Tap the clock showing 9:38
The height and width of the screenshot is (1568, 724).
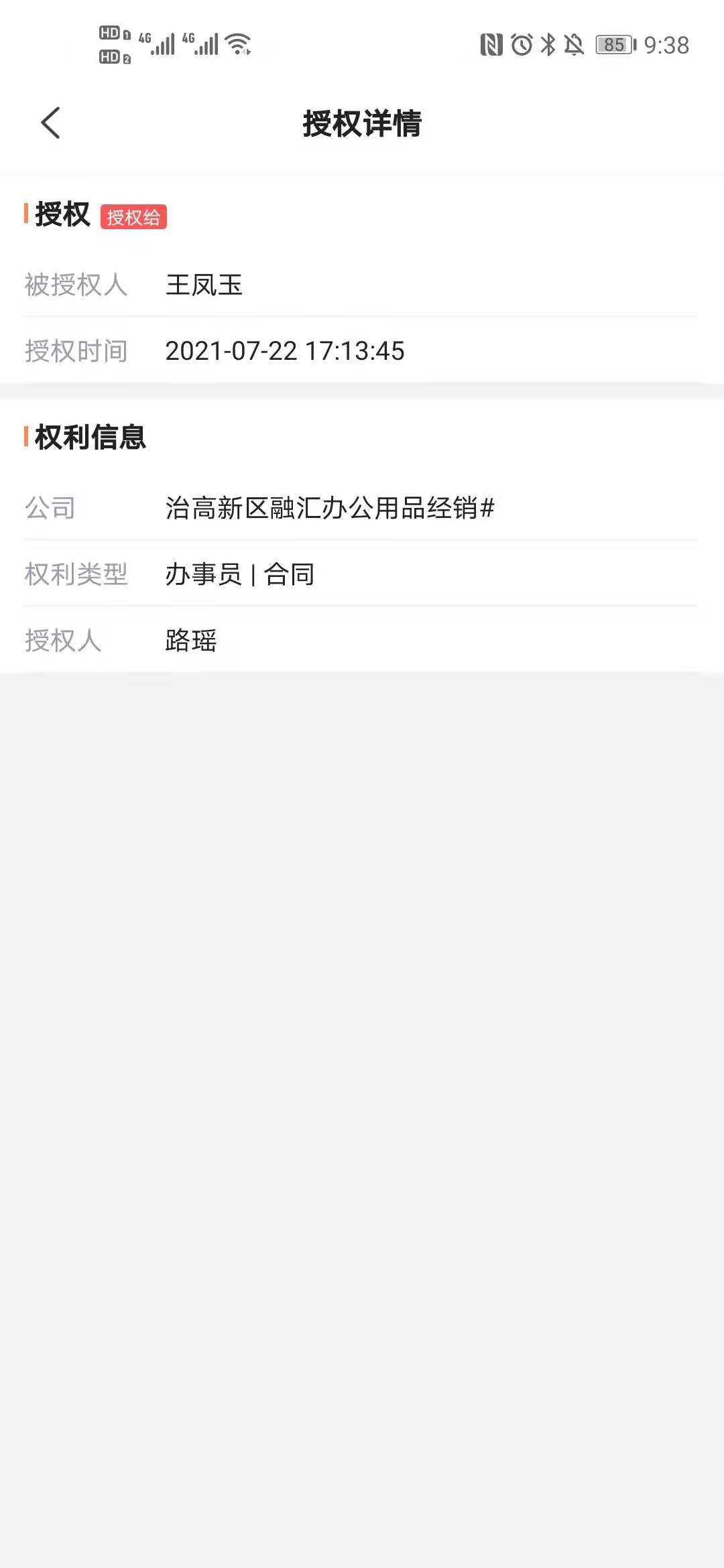[x=666, y=45]
